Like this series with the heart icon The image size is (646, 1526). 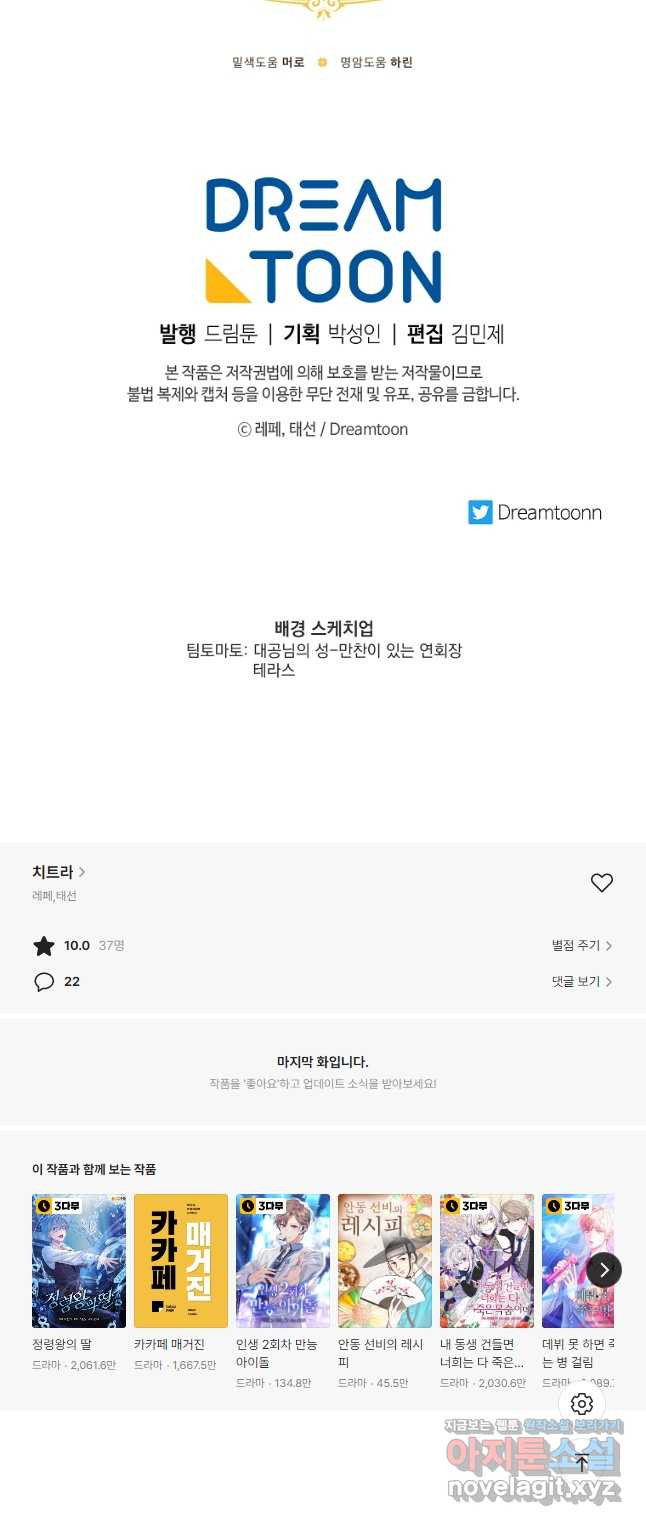601,883
